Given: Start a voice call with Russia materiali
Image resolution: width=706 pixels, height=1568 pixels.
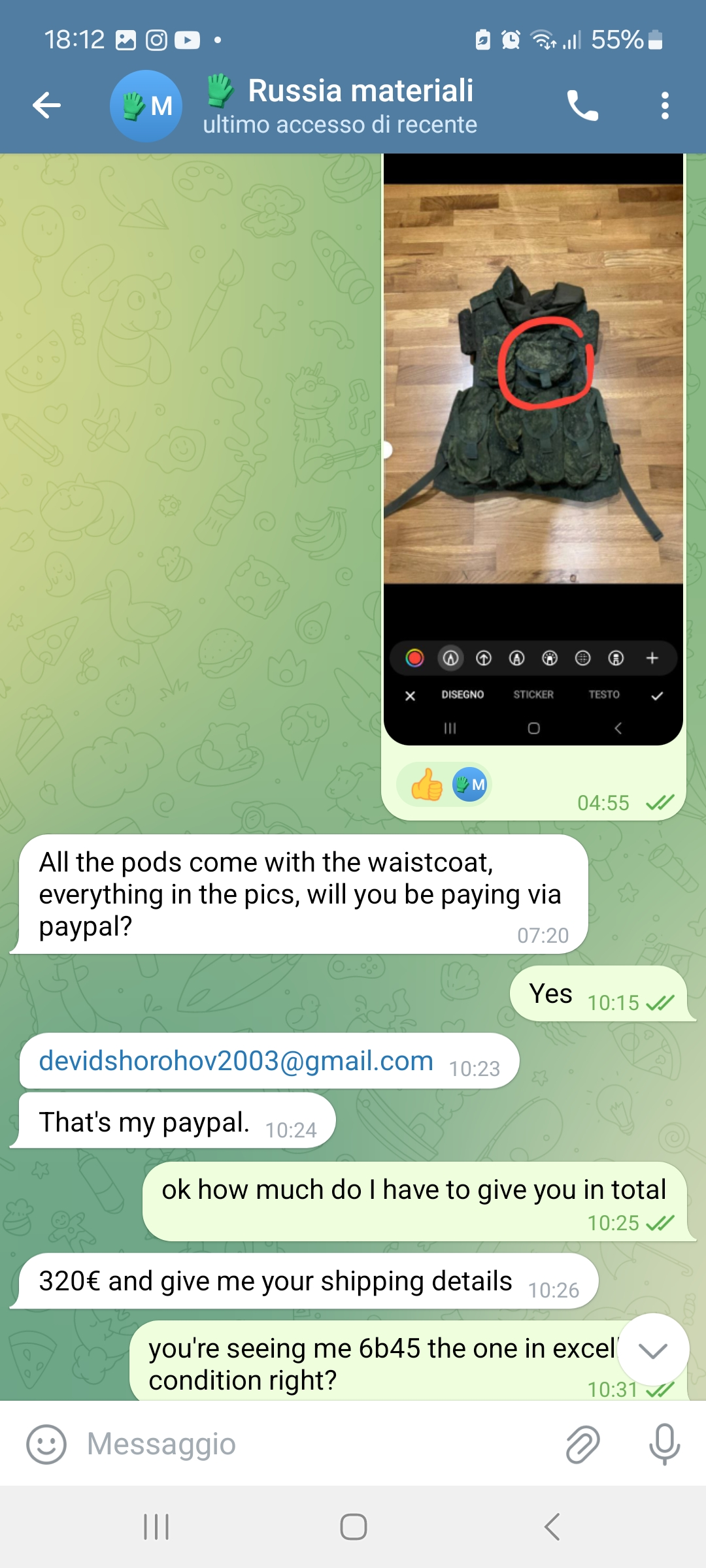Looking at the screenshot, I should click(582, 105).
